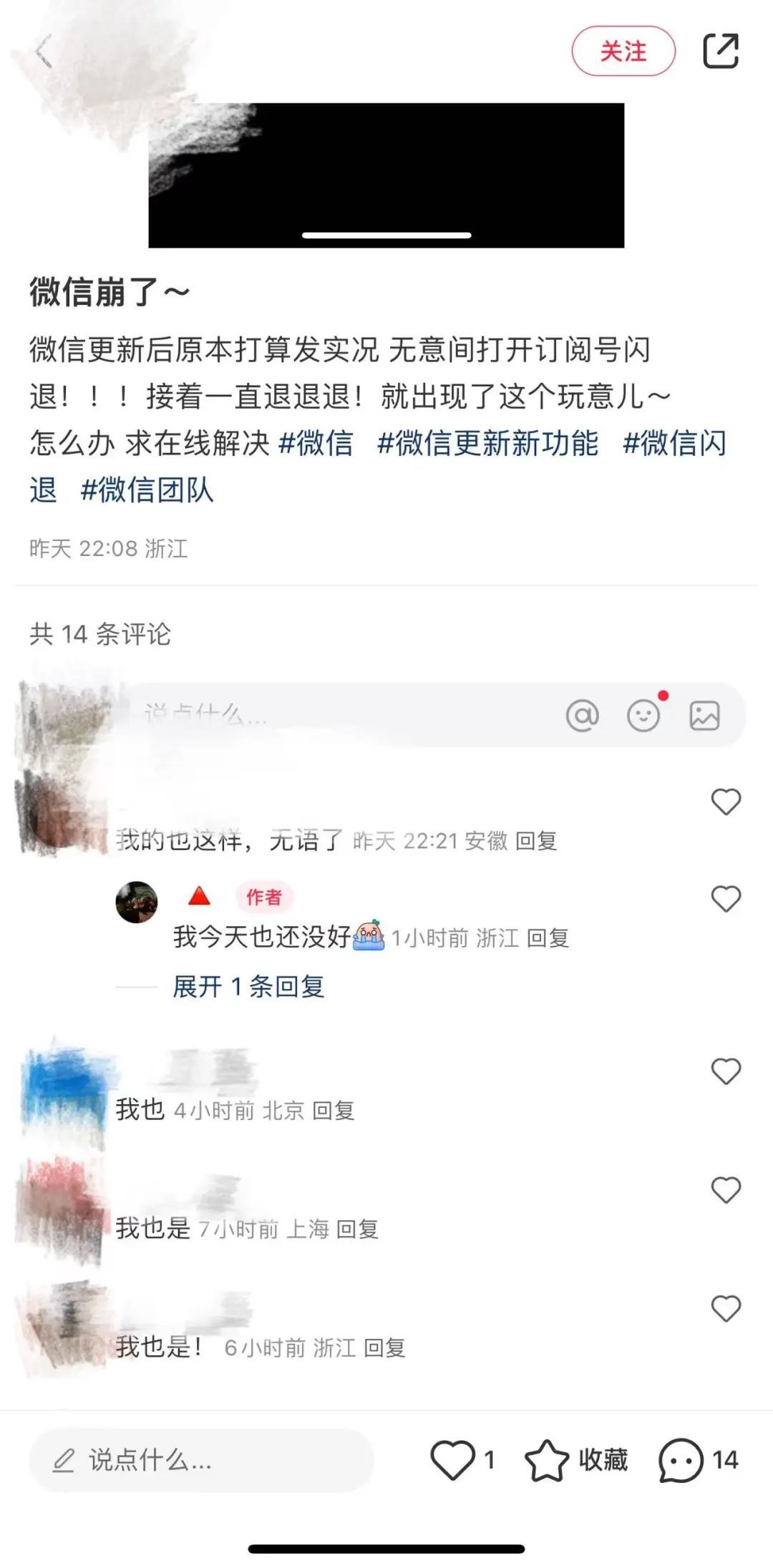
Task: Expand 展开 1 条回复
Action: [x=248, y=987]
